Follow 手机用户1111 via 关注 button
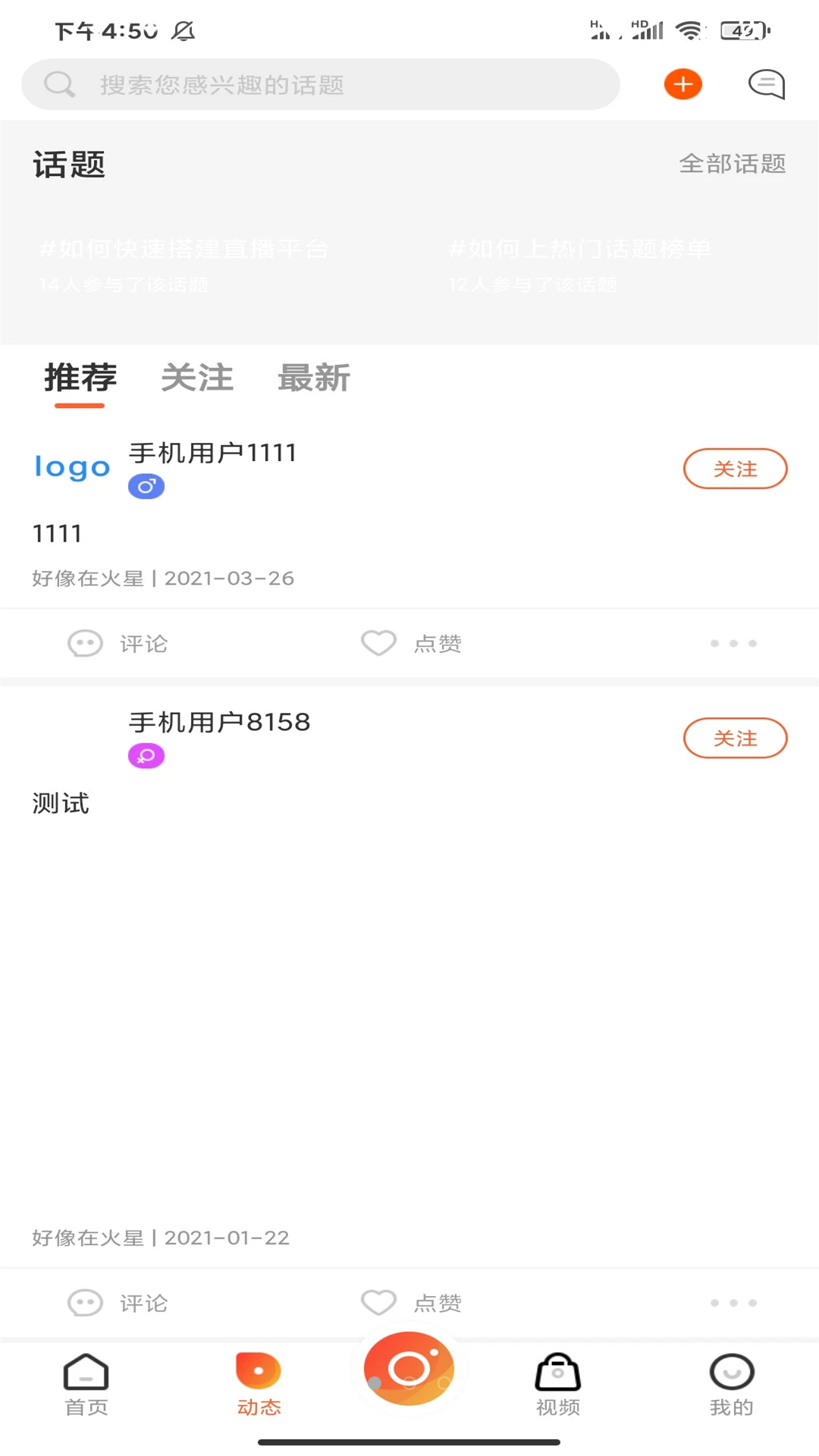 point(735,469)
